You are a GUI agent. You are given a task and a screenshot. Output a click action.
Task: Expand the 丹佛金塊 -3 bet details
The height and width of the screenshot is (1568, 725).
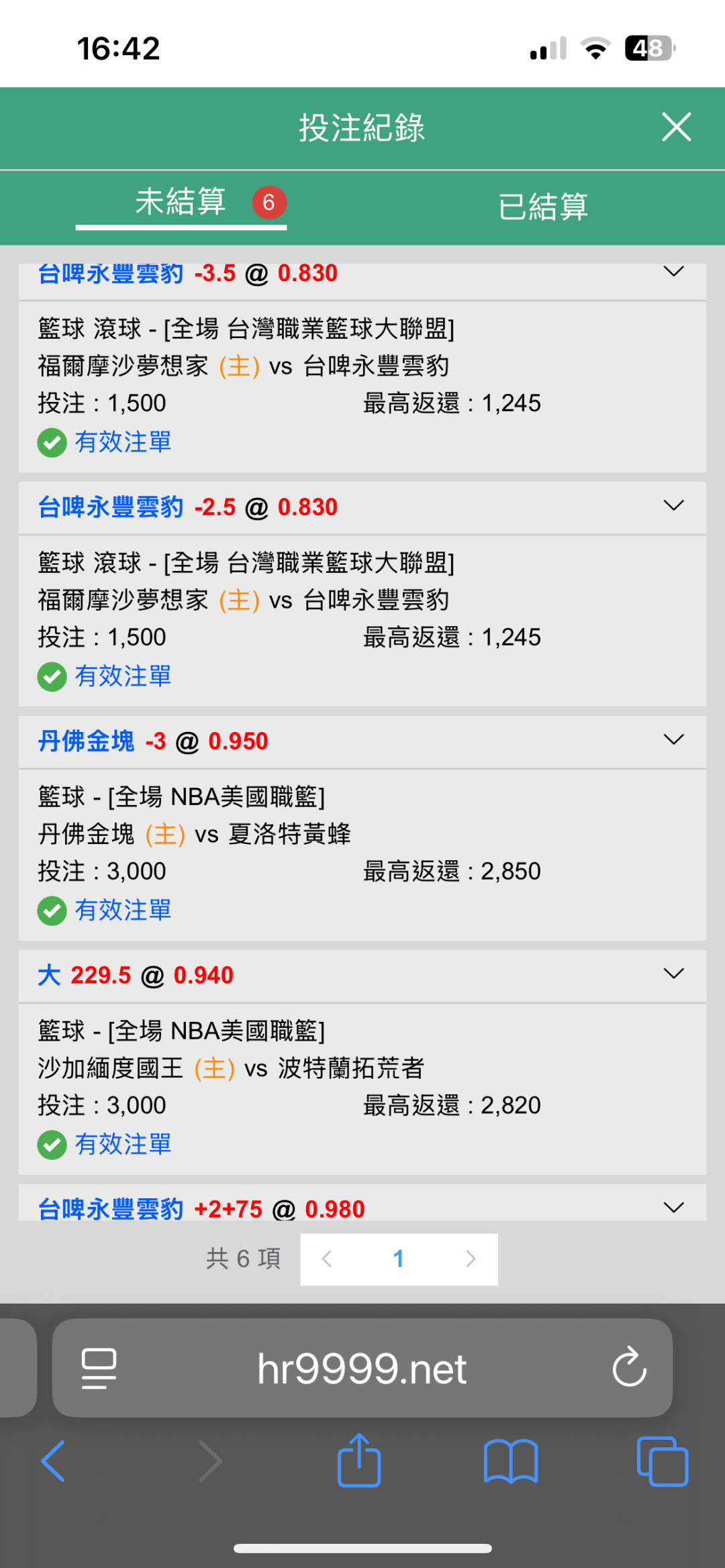673,739
